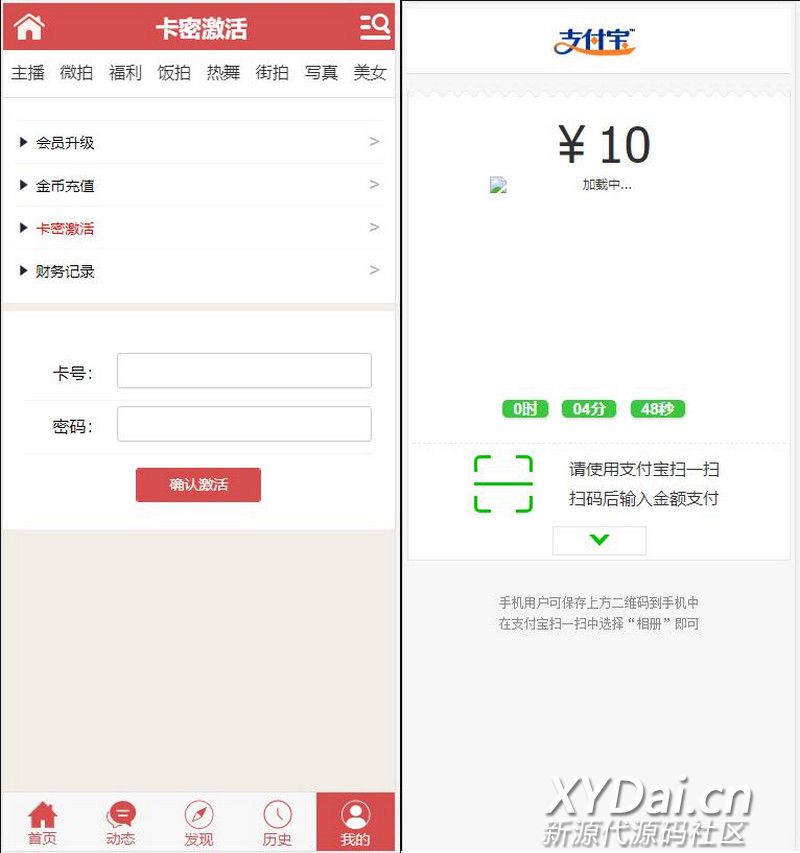Open the 金币充值 row
Image resolution: width=800 pixels, height=853 pixels.
tap(199, 185)
